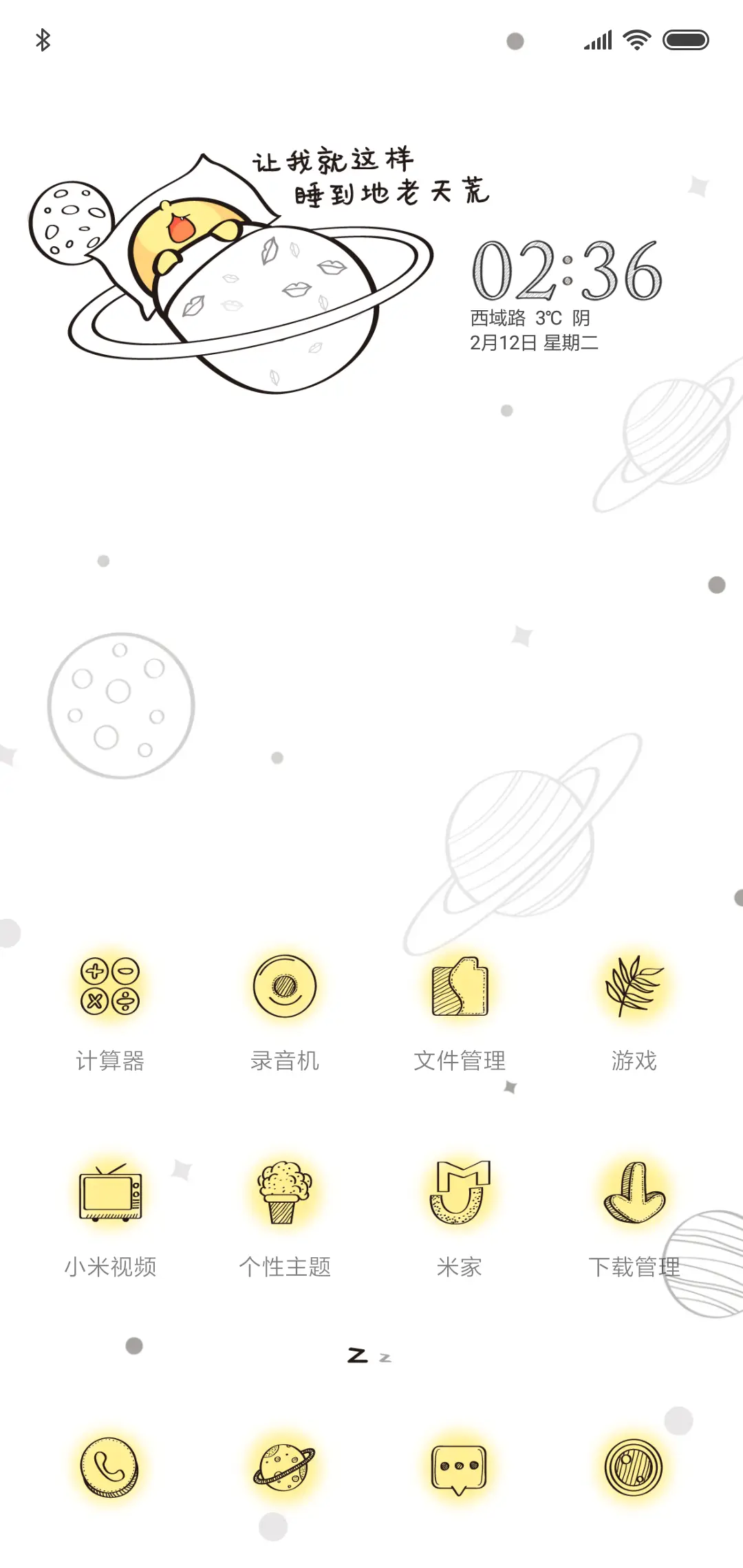Tap the Bluetooth status bar icon
This screenshot has height=1568, width=743.
(44, 39)
